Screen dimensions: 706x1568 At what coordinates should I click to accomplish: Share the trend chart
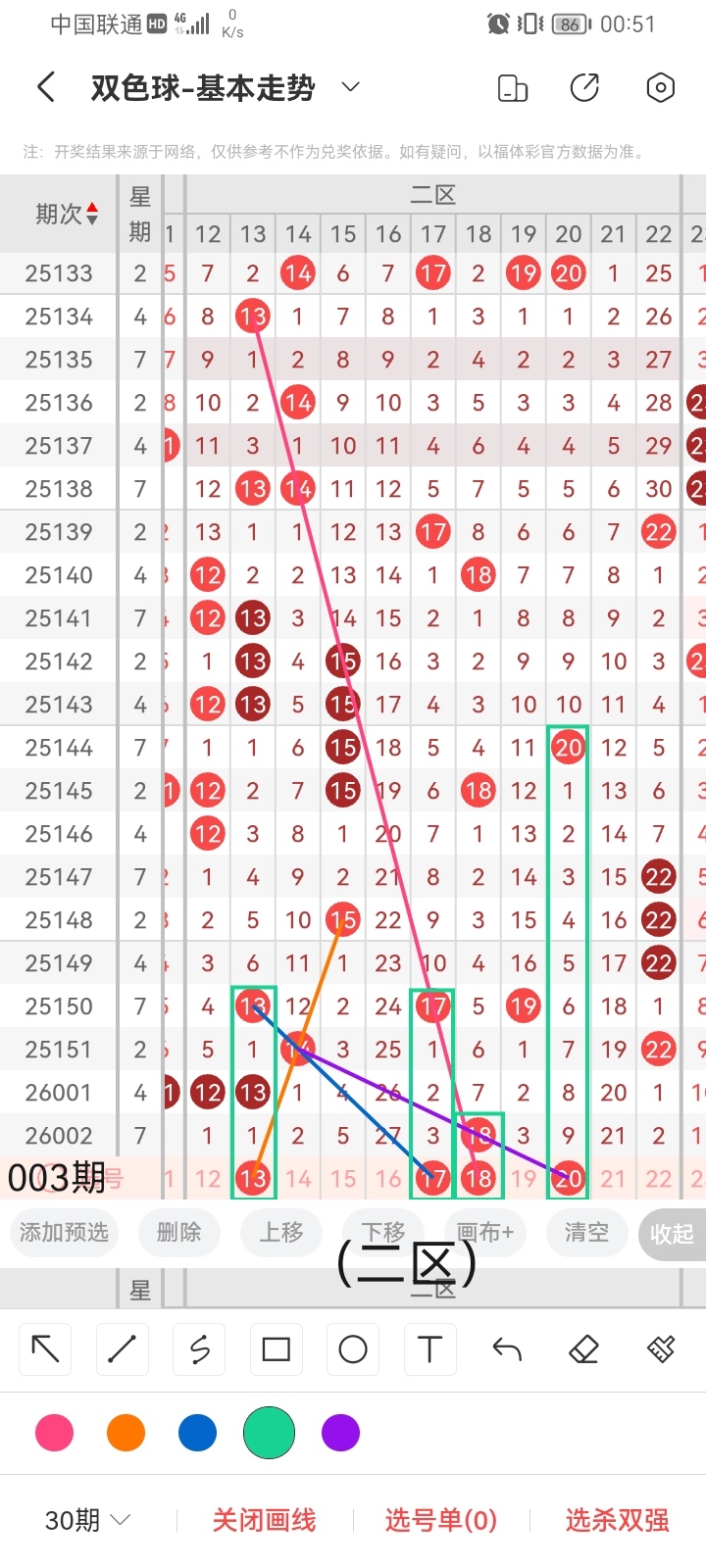584,88
